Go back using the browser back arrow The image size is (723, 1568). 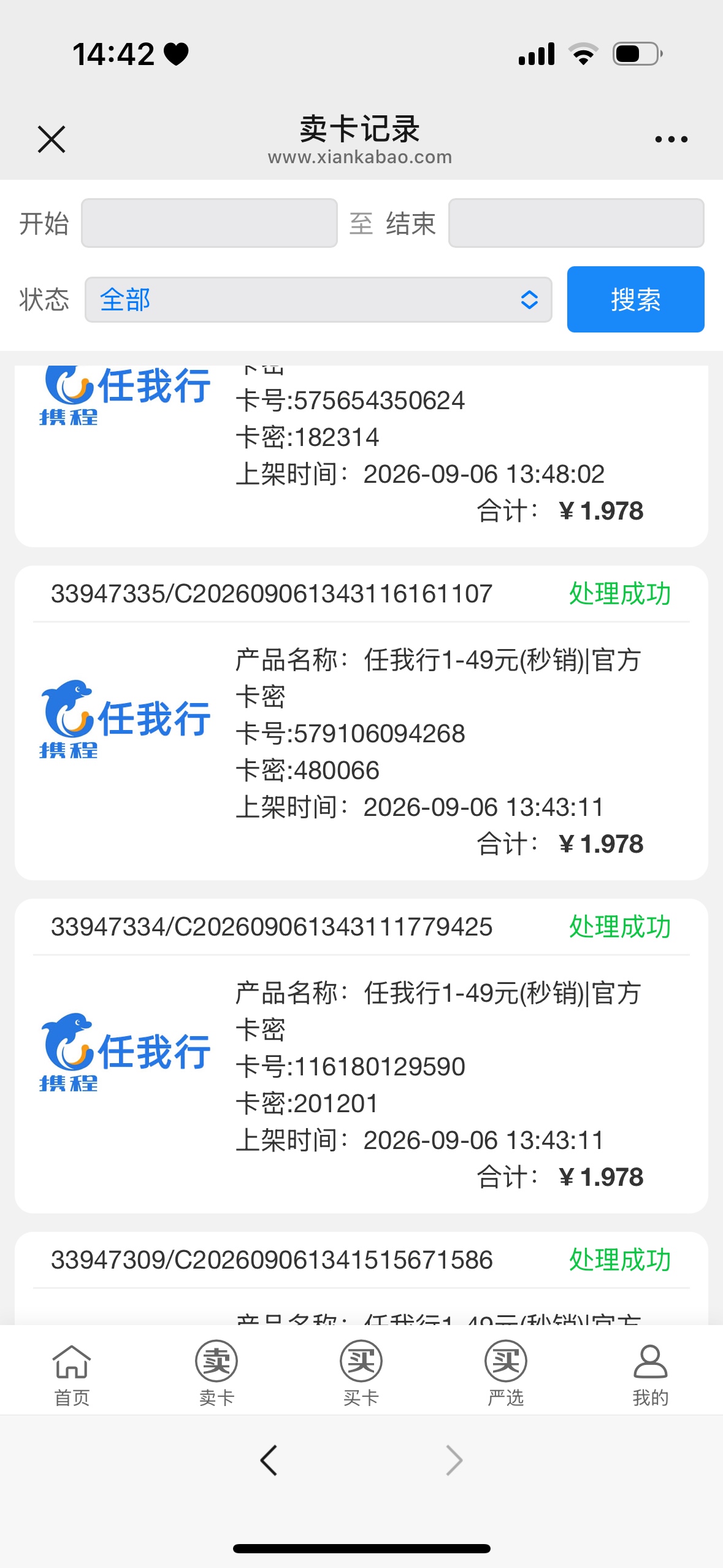pyautogui.click(x=269, y=1460)
